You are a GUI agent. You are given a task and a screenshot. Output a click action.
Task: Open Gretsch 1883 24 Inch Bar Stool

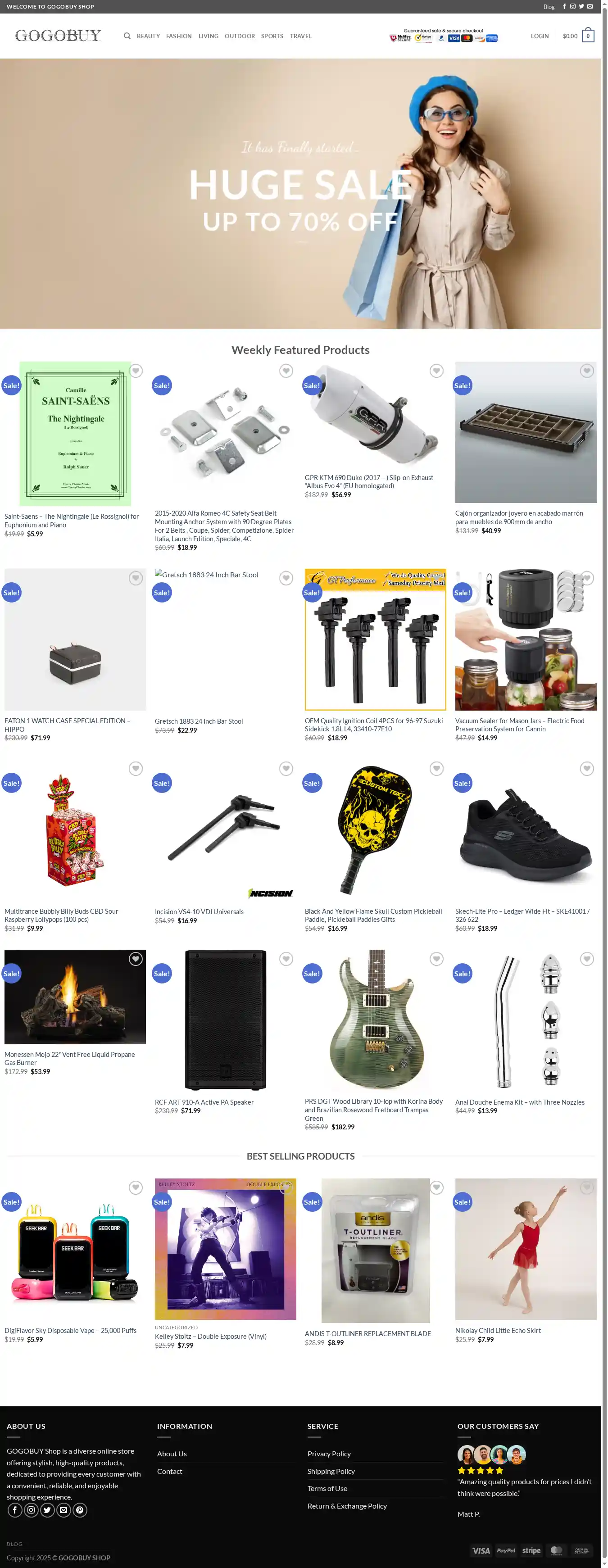coord(199,721)
